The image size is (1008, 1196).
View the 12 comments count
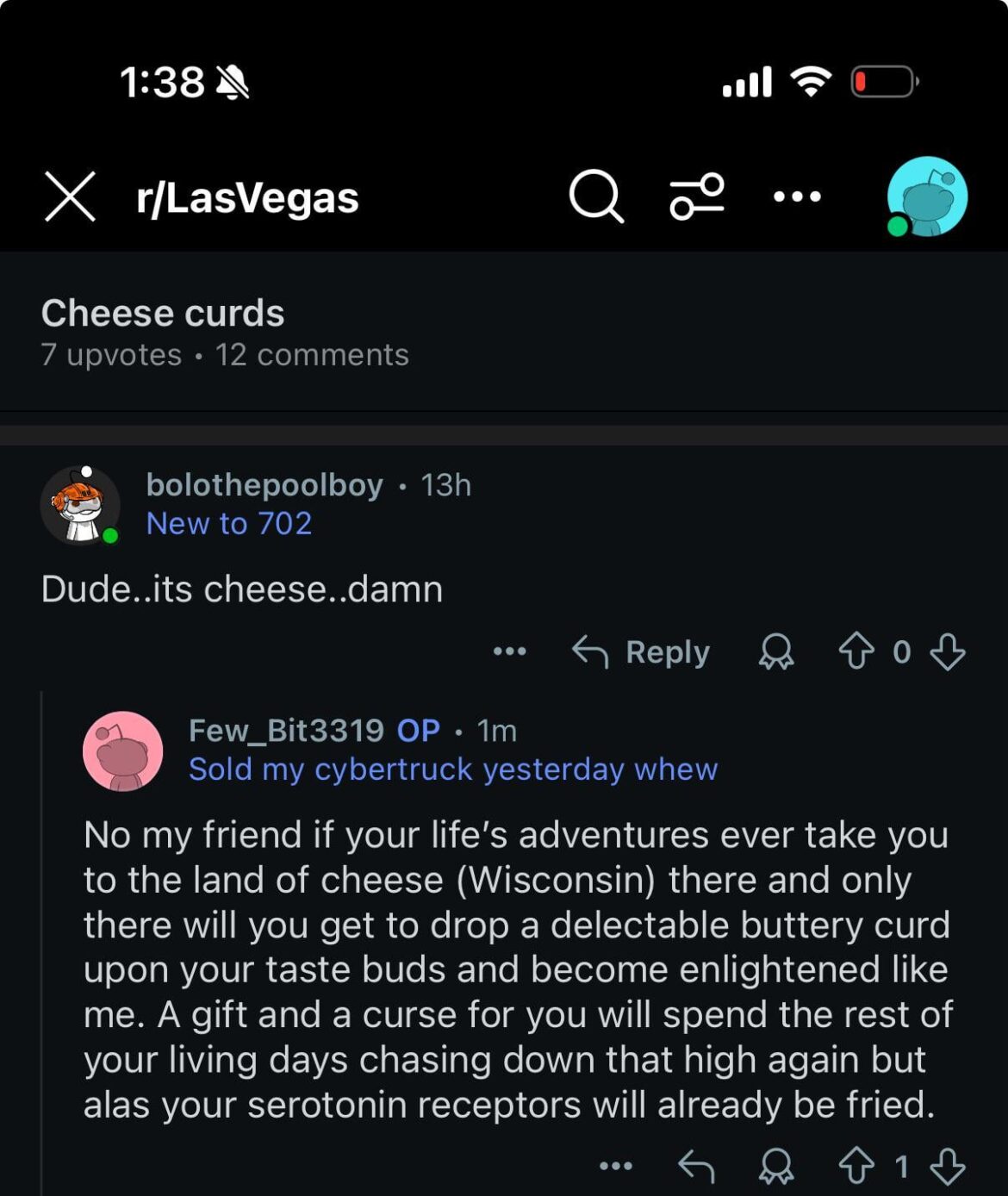(x=312, y=355)
